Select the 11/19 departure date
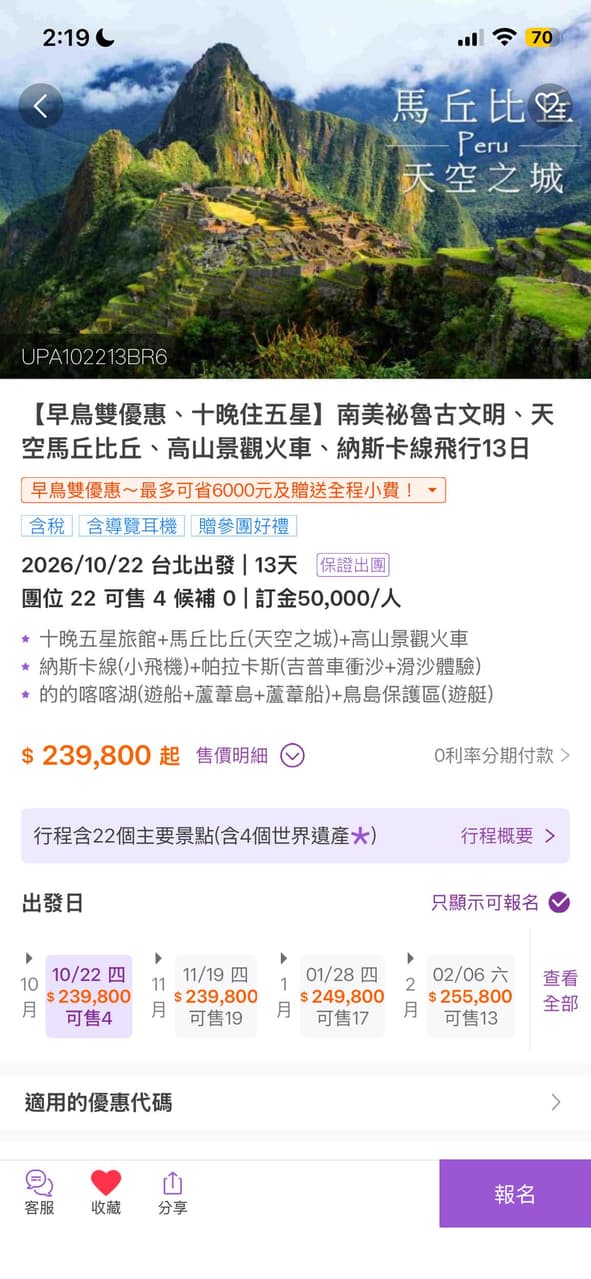This screenshot has width=591, height=1279. pos(216,996)
